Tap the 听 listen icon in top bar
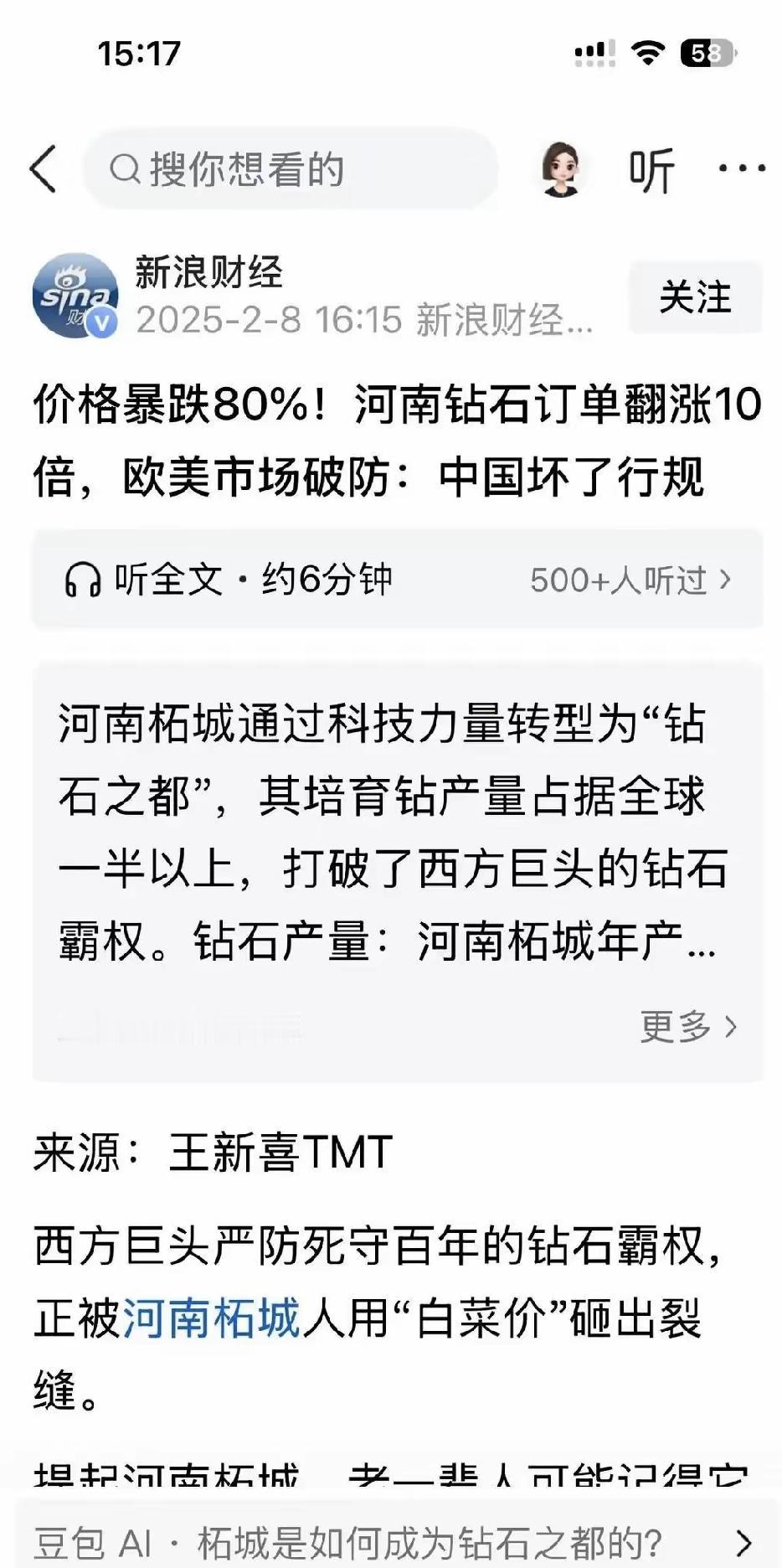 pos(653,168)
